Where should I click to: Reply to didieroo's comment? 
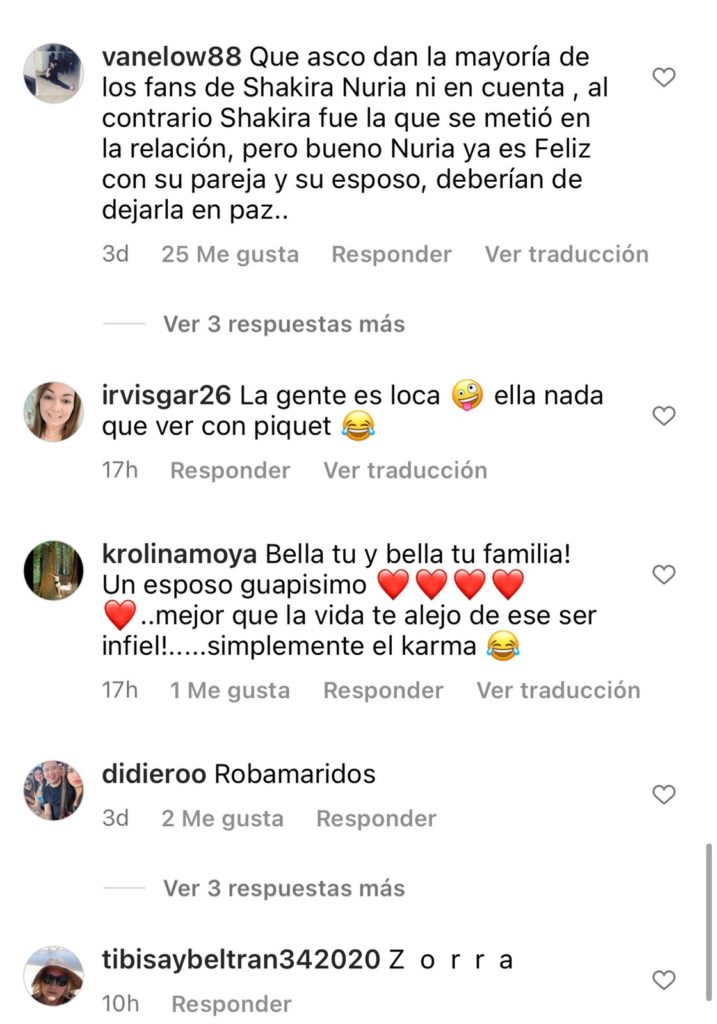click(x=376, y=818)
